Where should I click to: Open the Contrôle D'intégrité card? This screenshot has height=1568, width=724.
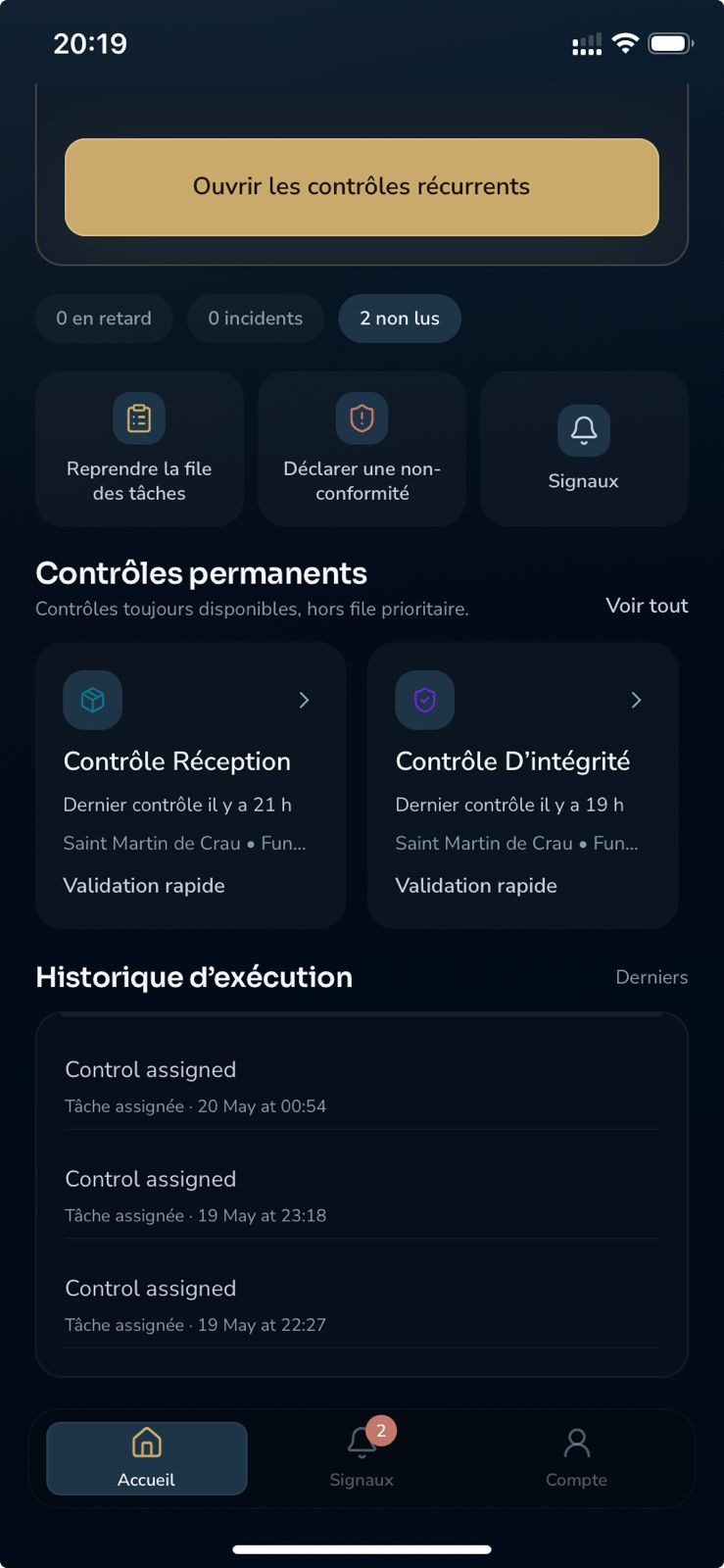pos(522,786)
